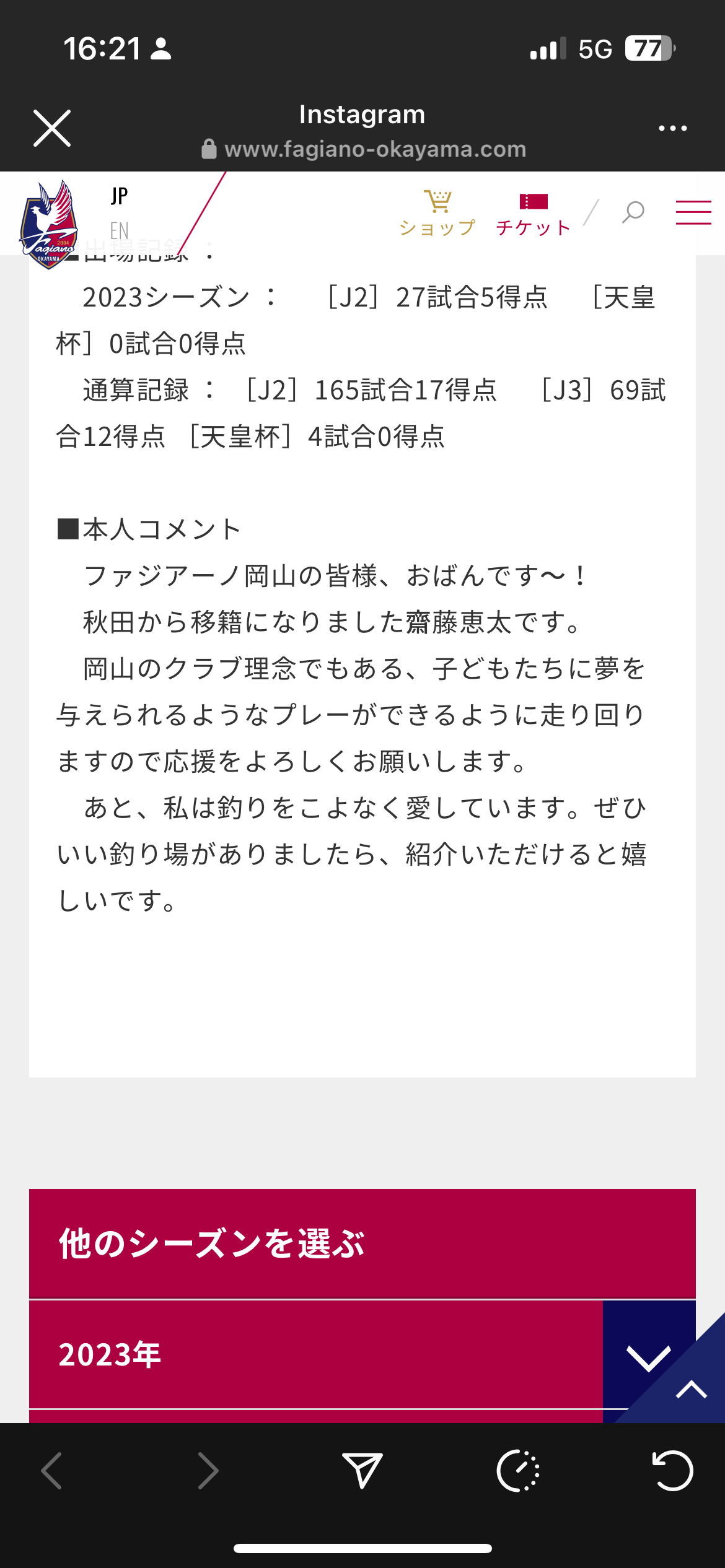Open the チケット ticket page
Viewport: 725px width, 1568px height.
pos(533,214)
